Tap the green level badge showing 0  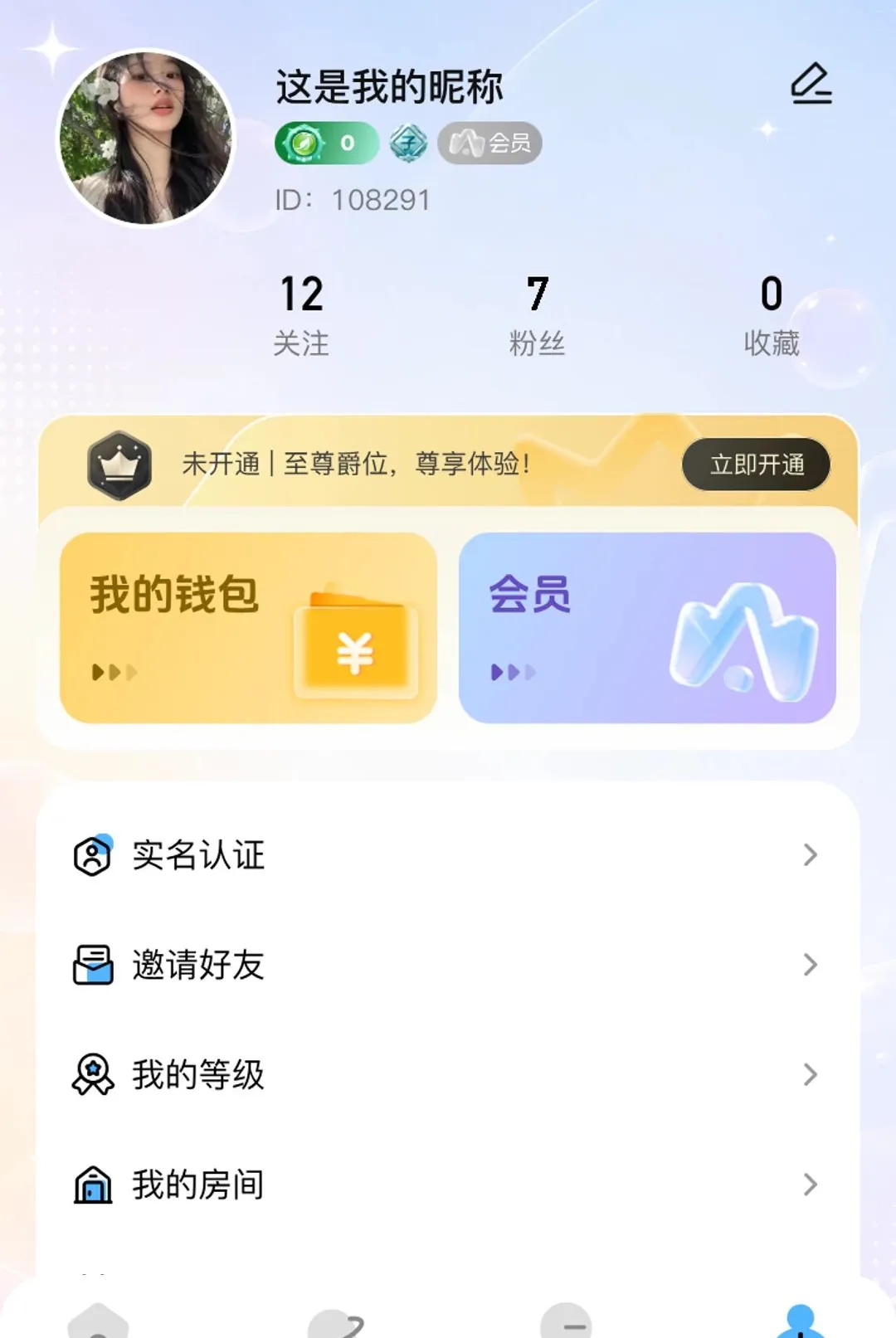tap(327, 144)
